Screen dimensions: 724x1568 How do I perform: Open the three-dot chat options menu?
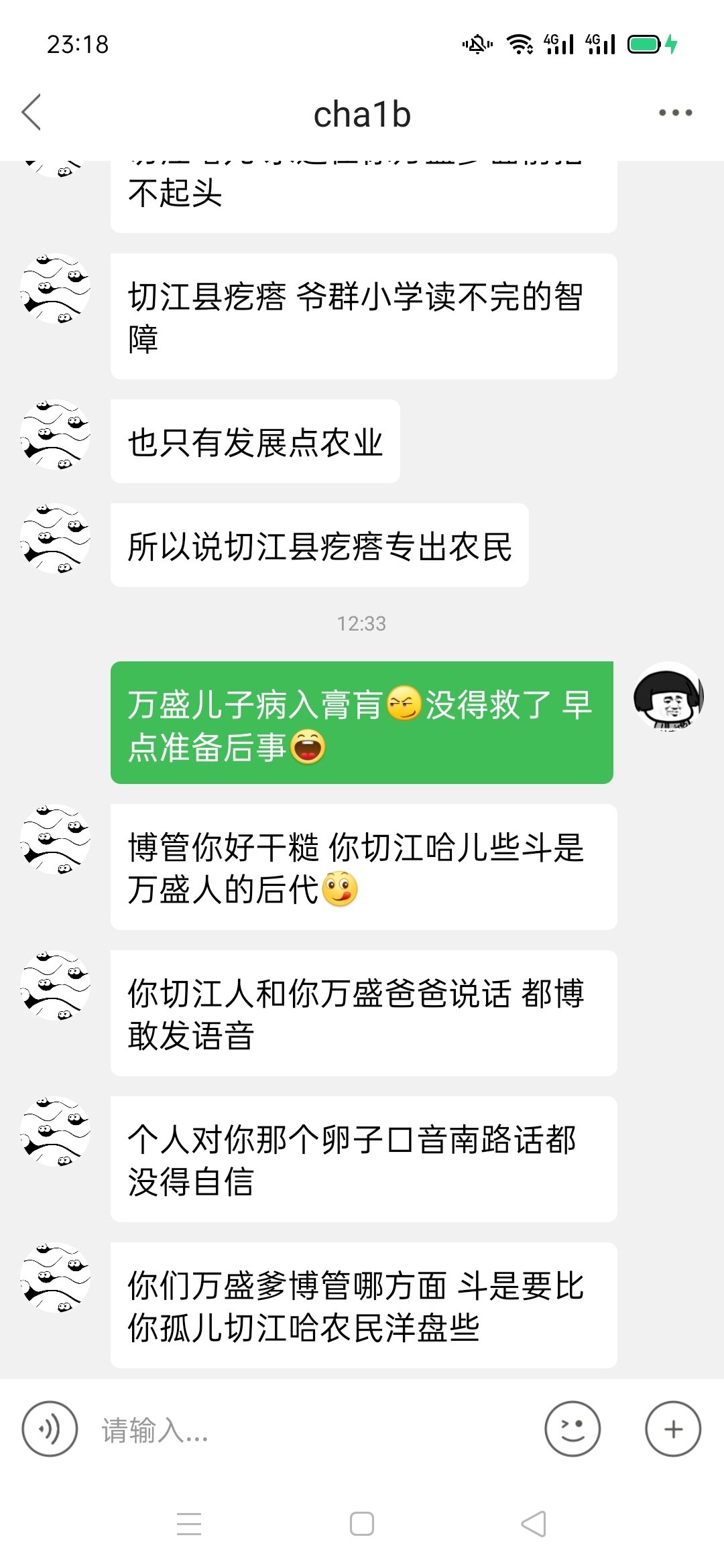(x=675, y=113)
